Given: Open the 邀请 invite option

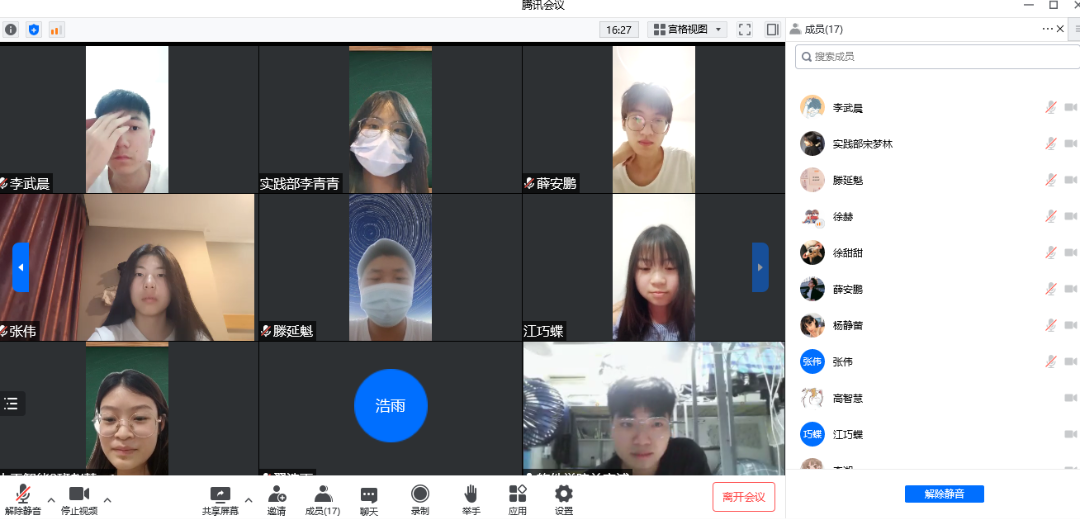Looking at the screenshot, I should click(277, 498).
